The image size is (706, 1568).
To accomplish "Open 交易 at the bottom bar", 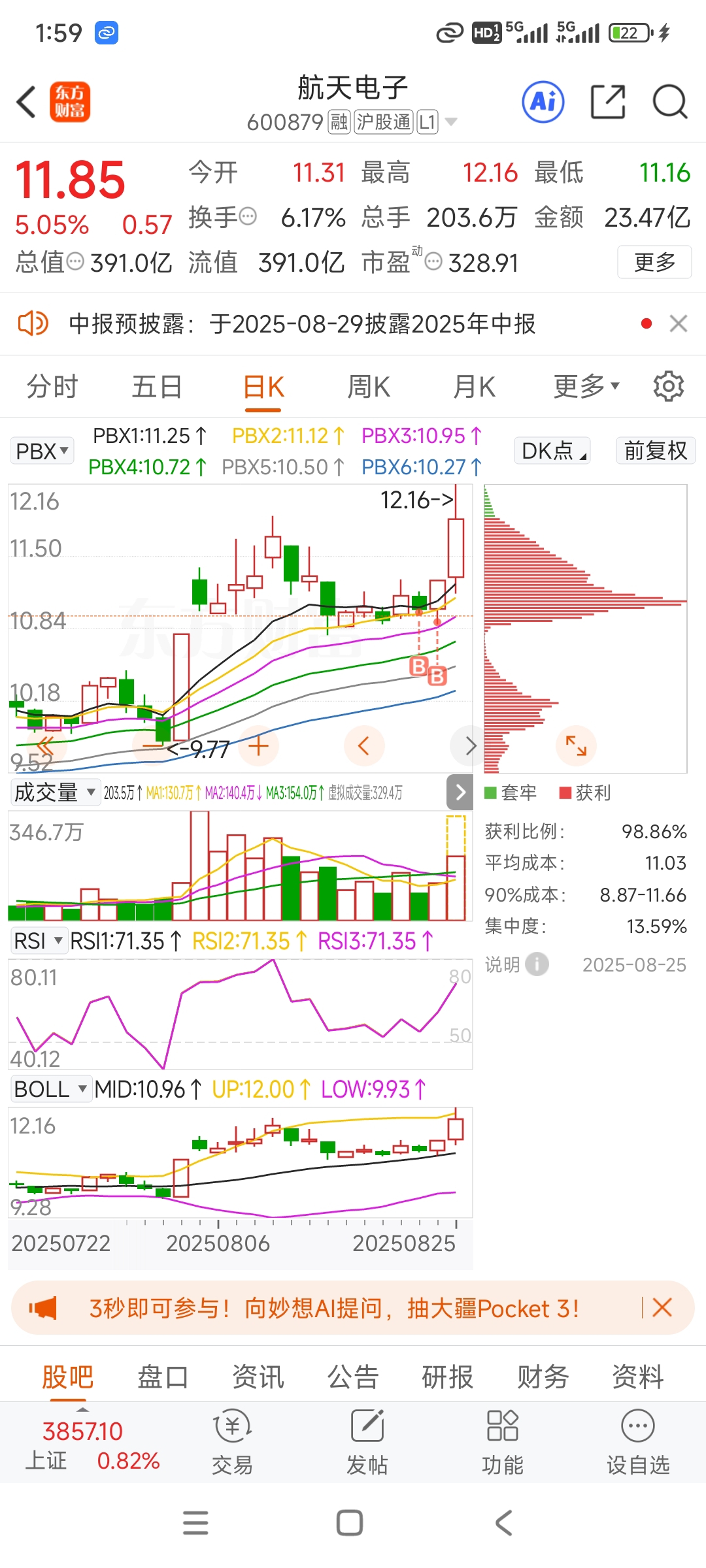I will click(232, 1443).
